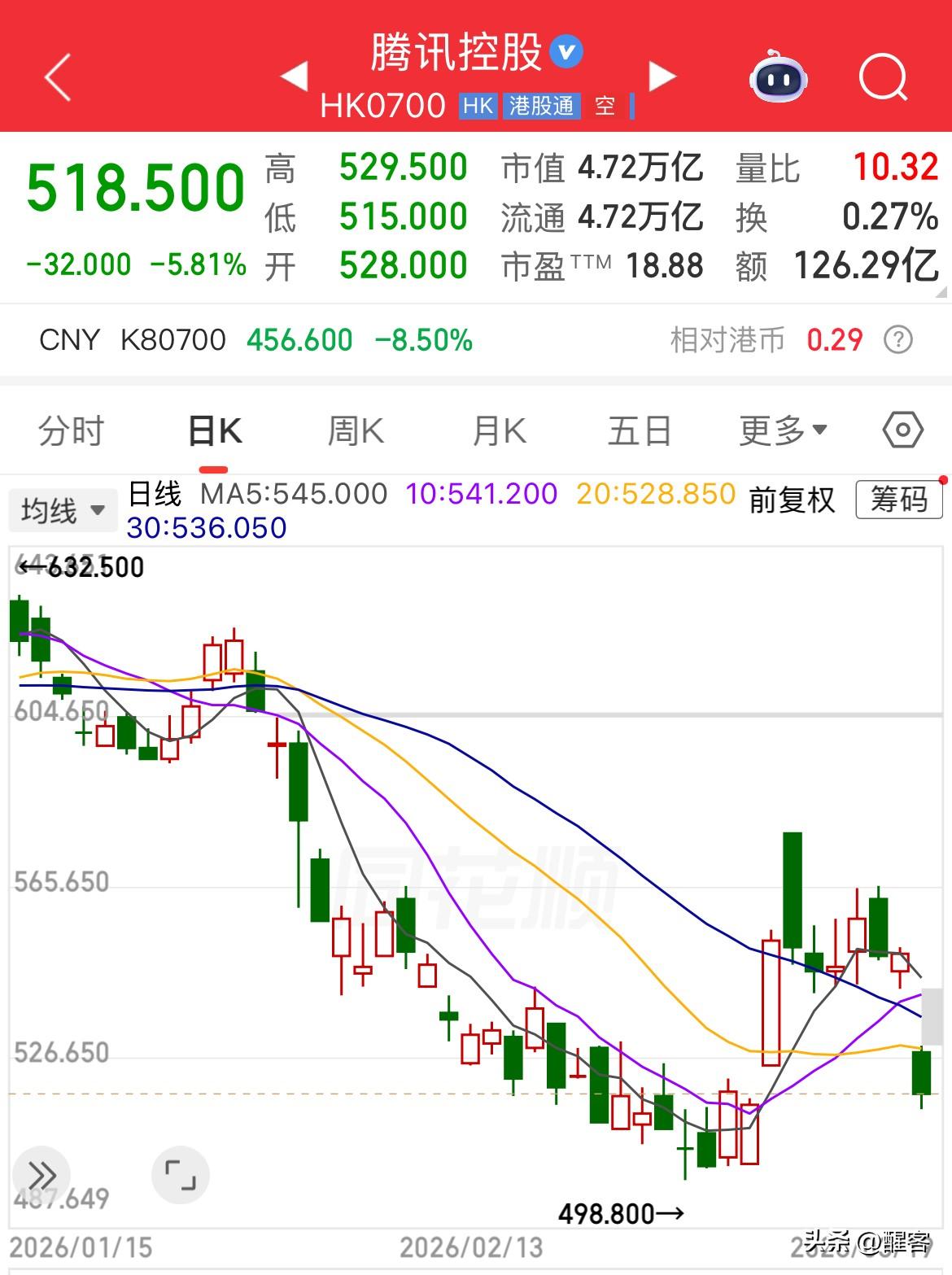Open the stock search icon
The image size is (952, 1275).
[x=882, y=78]
